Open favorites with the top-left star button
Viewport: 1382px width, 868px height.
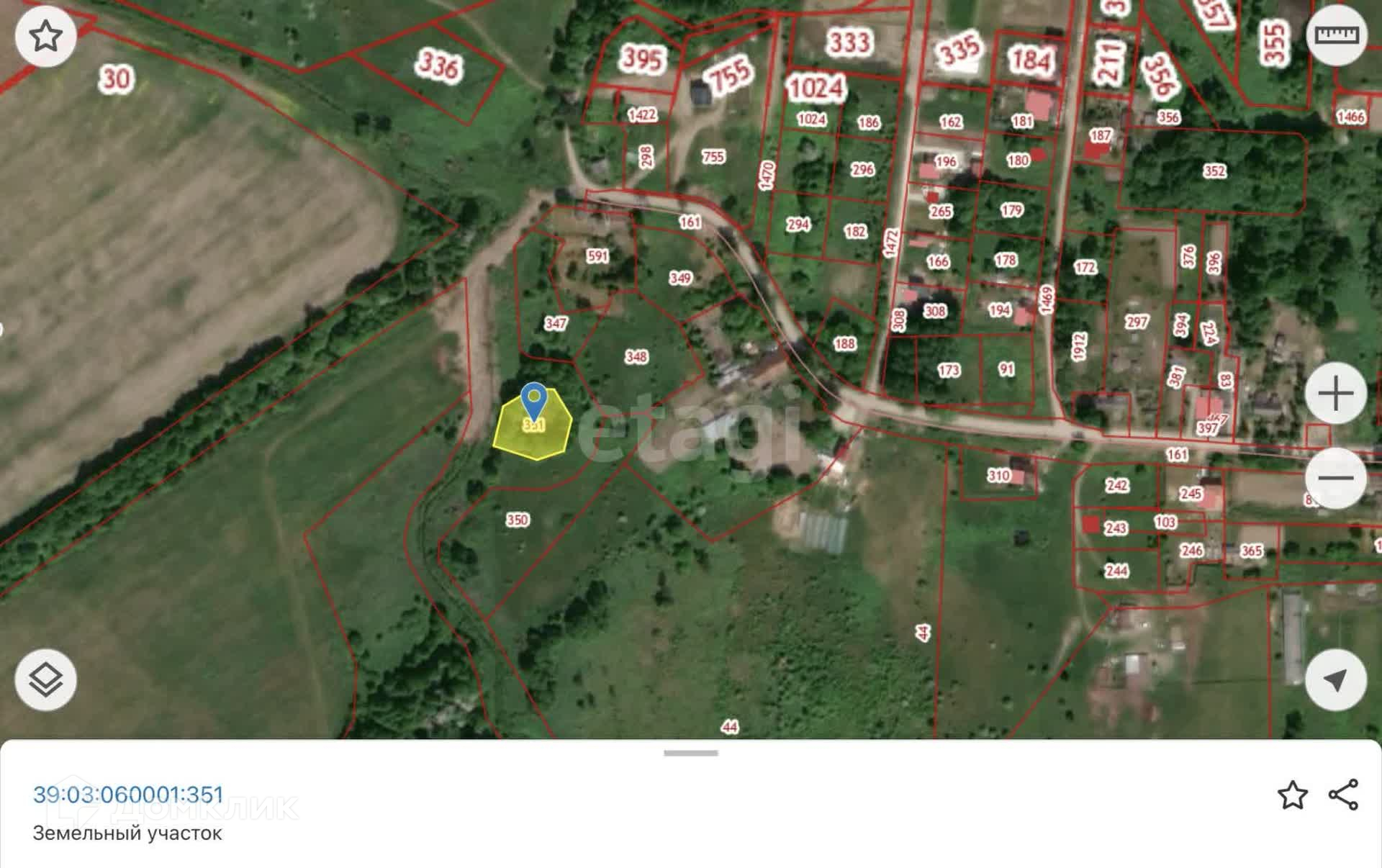(x=45, y=36)
